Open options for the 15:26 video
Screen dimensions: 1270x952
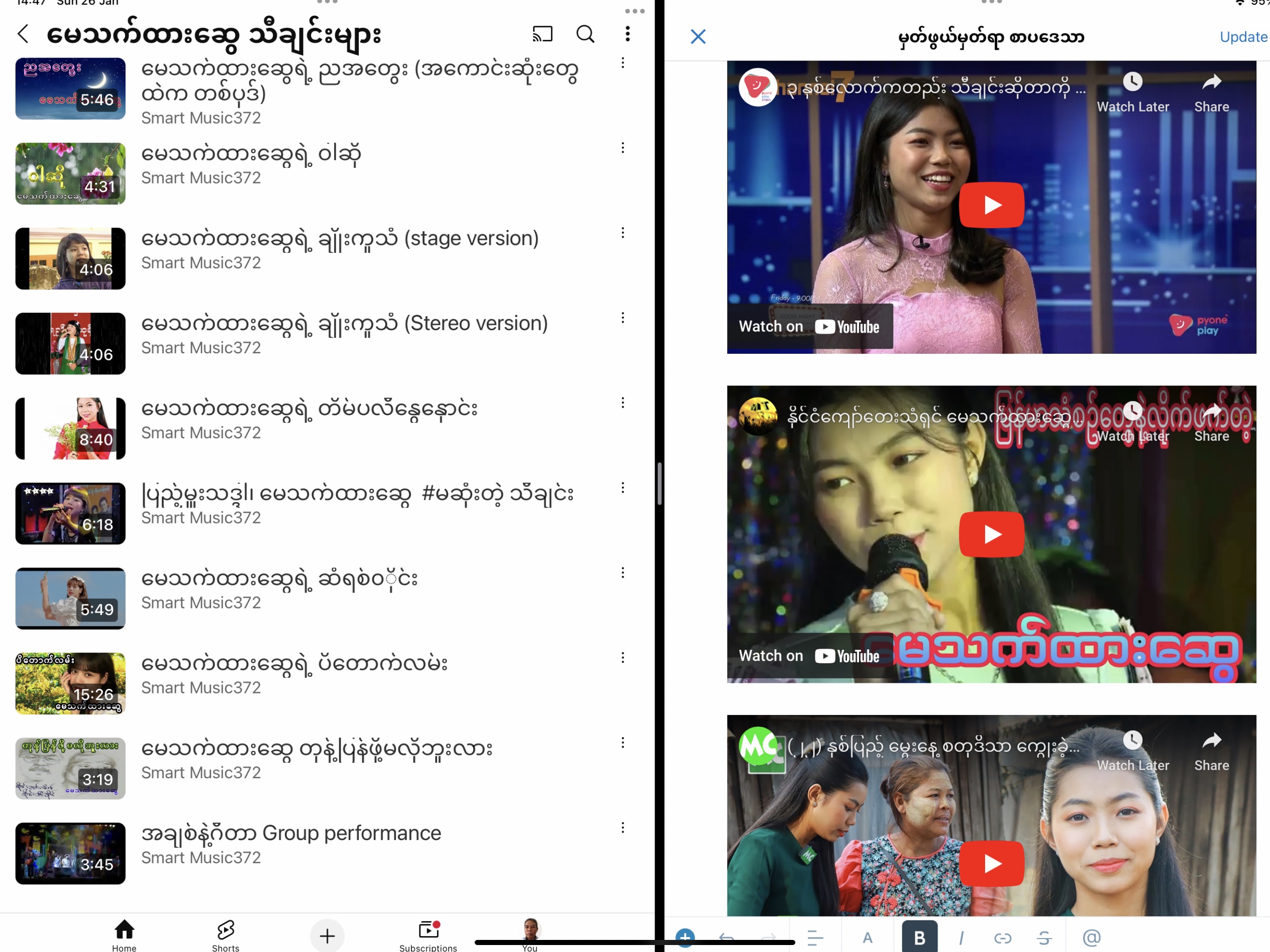[622, 658]
